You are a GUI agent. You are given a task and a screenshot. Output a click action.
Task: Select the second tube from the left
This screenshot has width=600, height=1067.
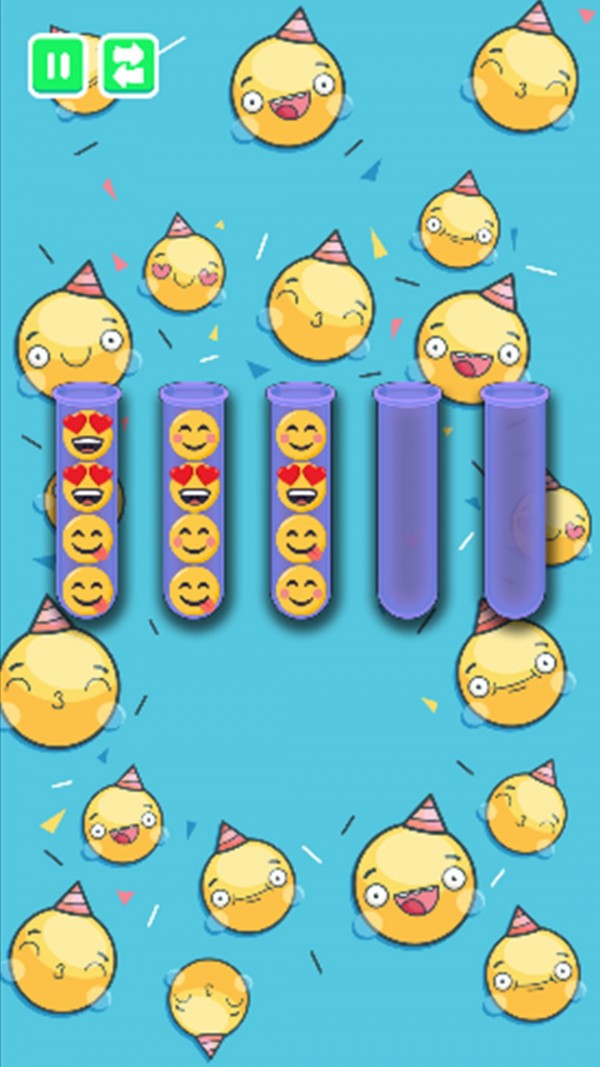[x=194, y=500]
